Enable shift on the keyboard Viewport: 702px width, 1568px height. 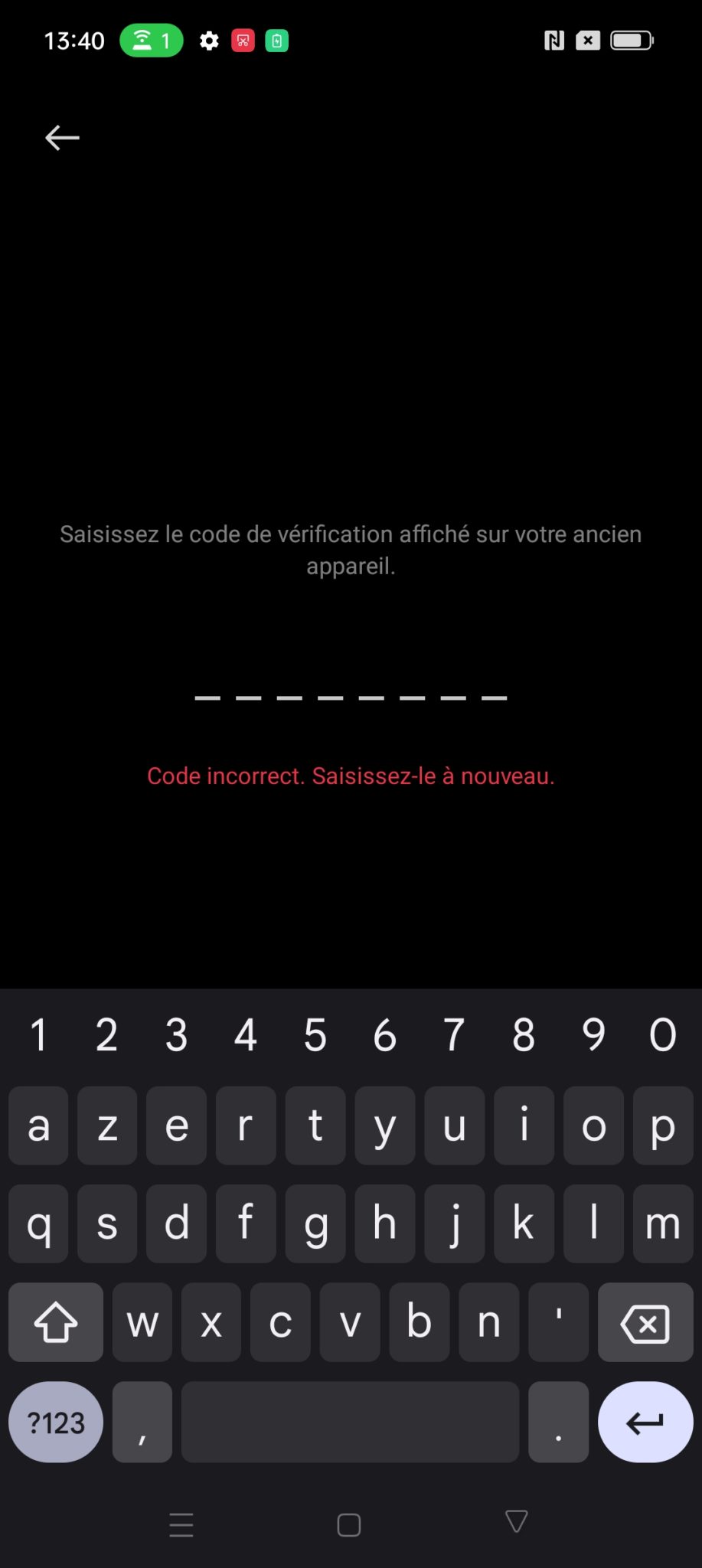coord(56,1324)
